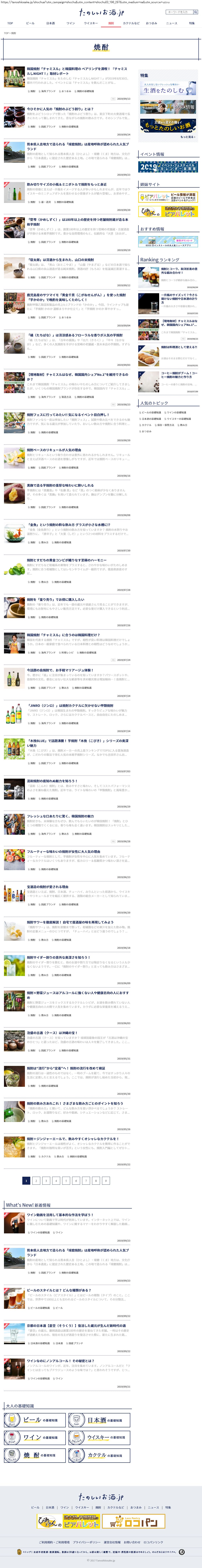The height and width of the screenshot is (1568, 202).
Task: Select the ウイスキー tab in the header
Action: coord(90,23)
